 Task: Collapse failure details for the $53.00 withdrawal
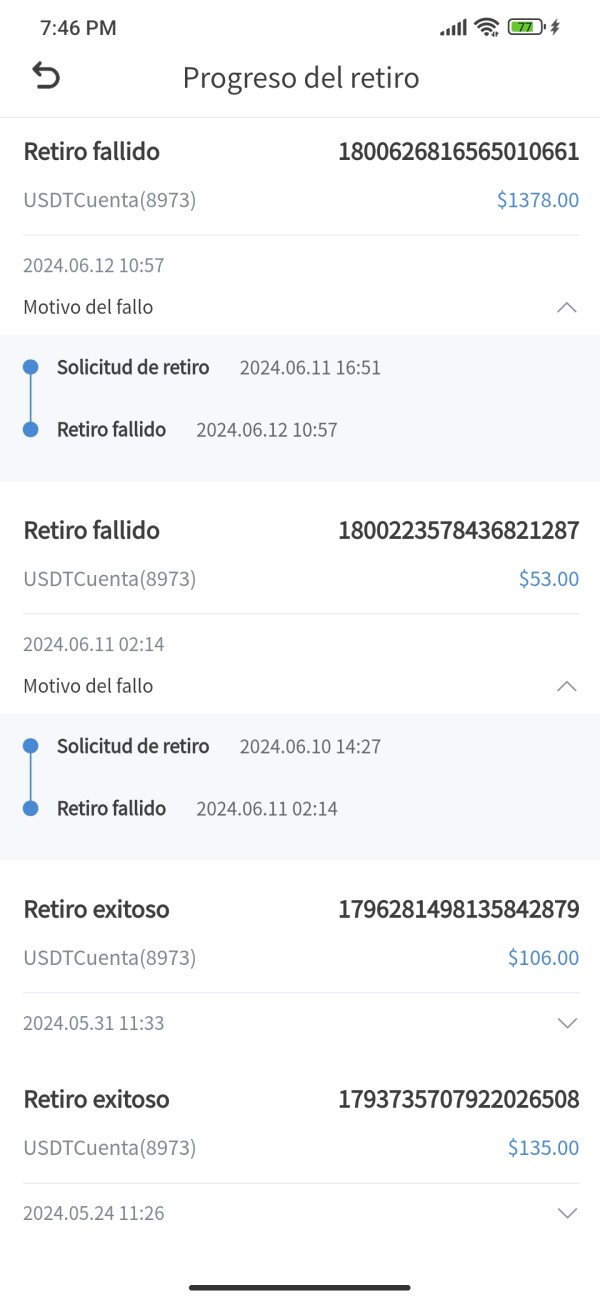tap(567, 686)
